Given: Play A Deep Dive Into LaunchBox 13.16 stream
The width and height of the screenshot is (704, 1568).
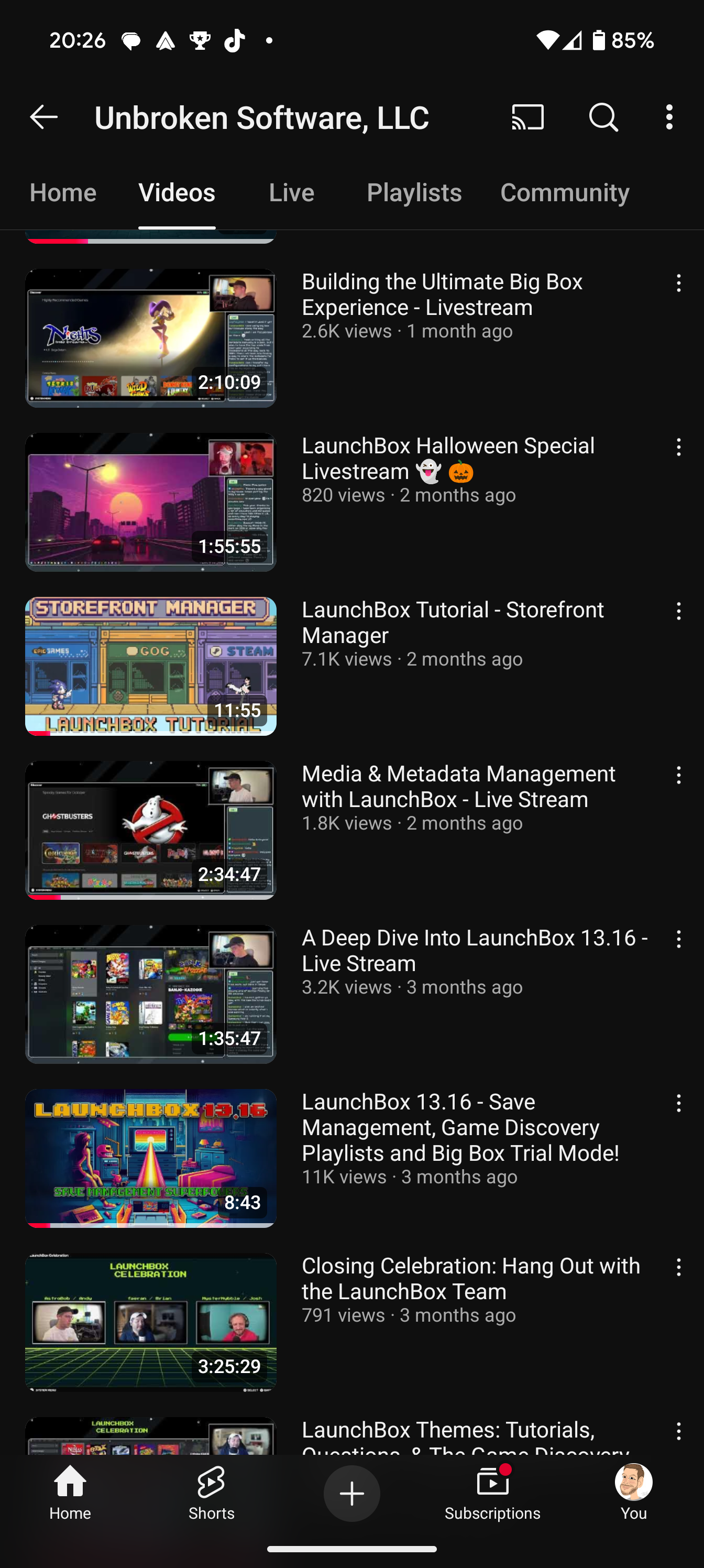Looking at the screenshot, I should pos(150,994).
